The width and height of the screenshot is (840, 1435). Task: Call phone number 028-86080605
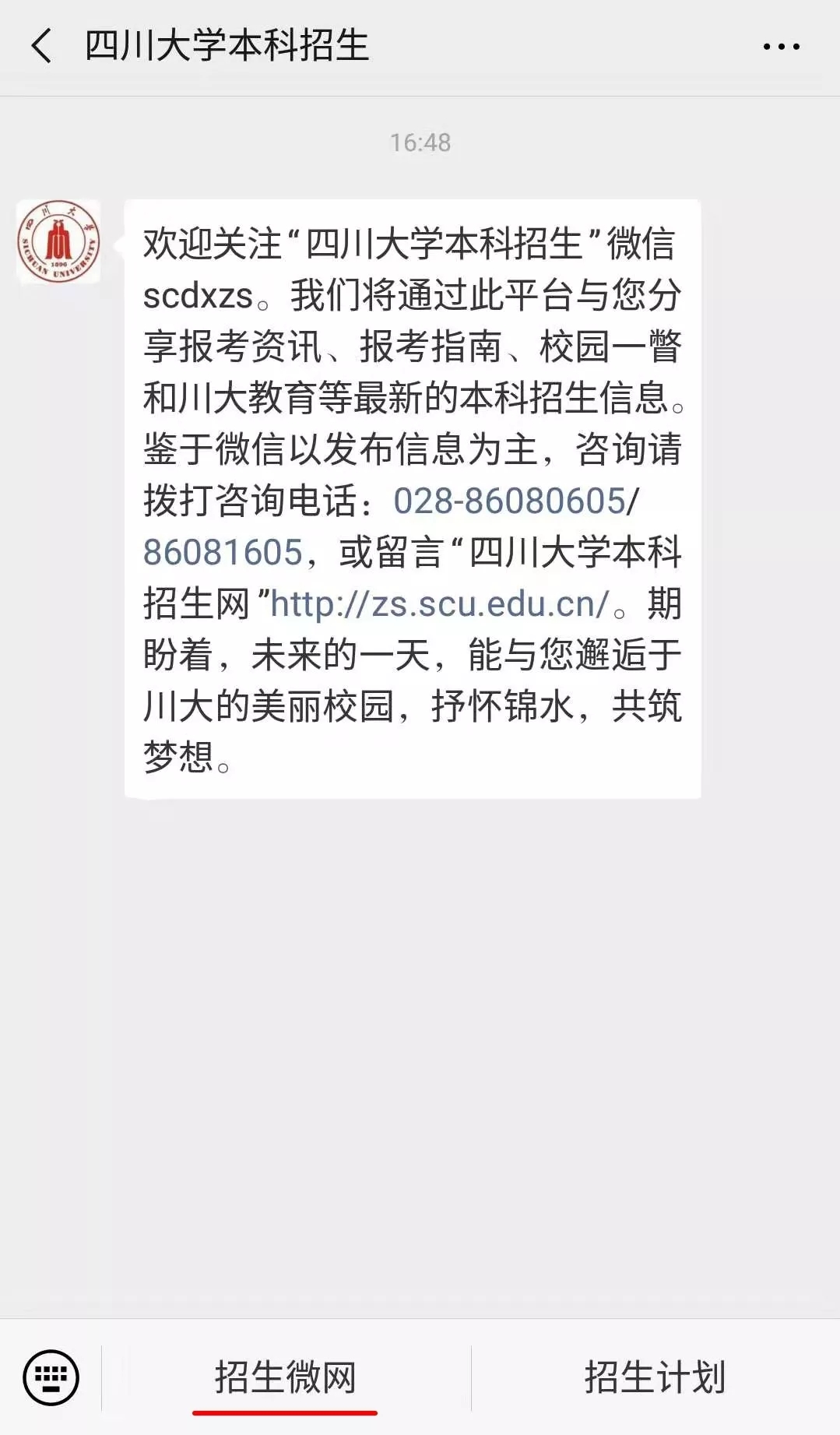click(x=508, y=501)
